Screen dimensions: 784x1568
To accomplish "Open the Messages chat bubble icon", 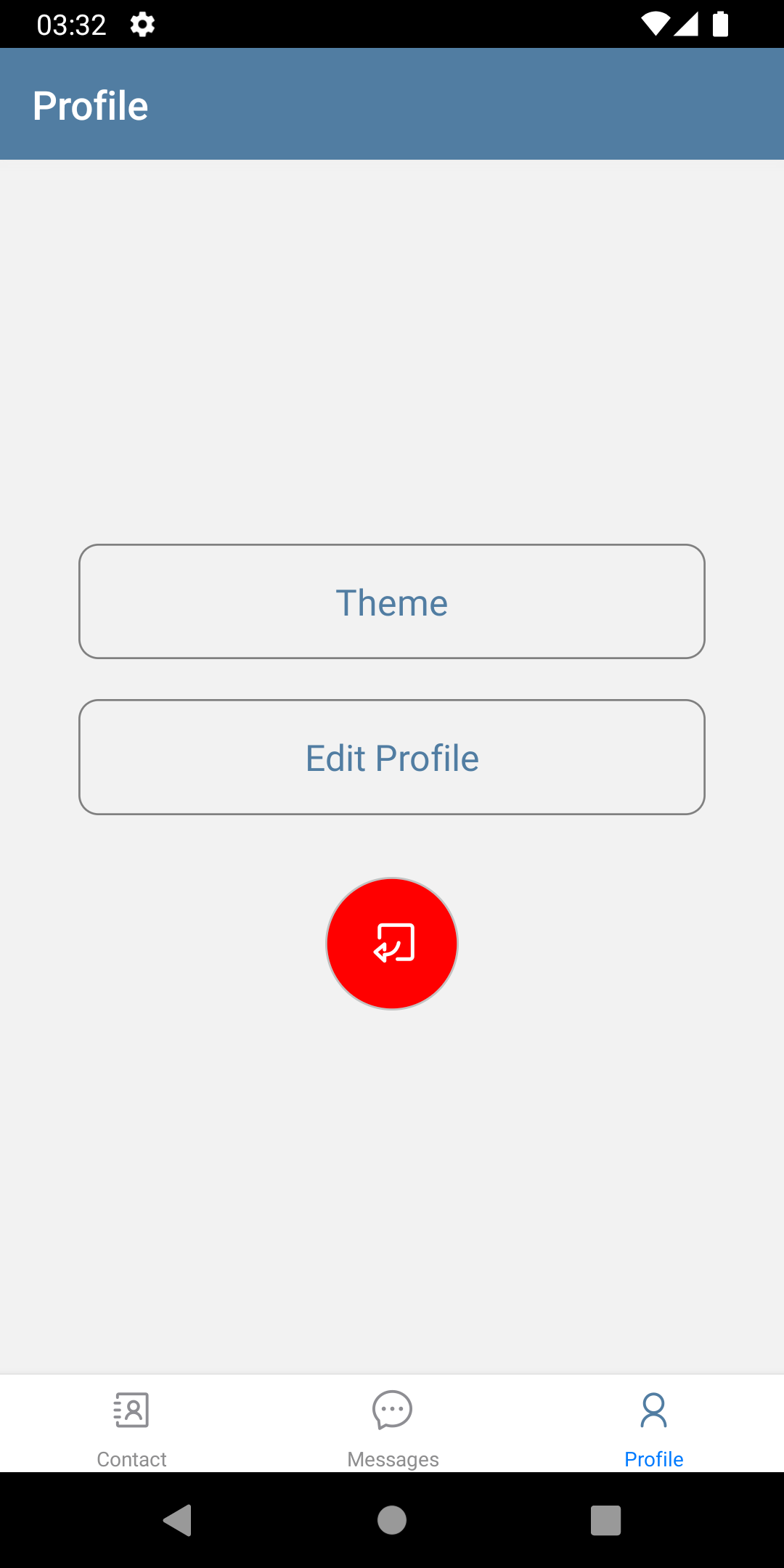I will coord(392,1408).
